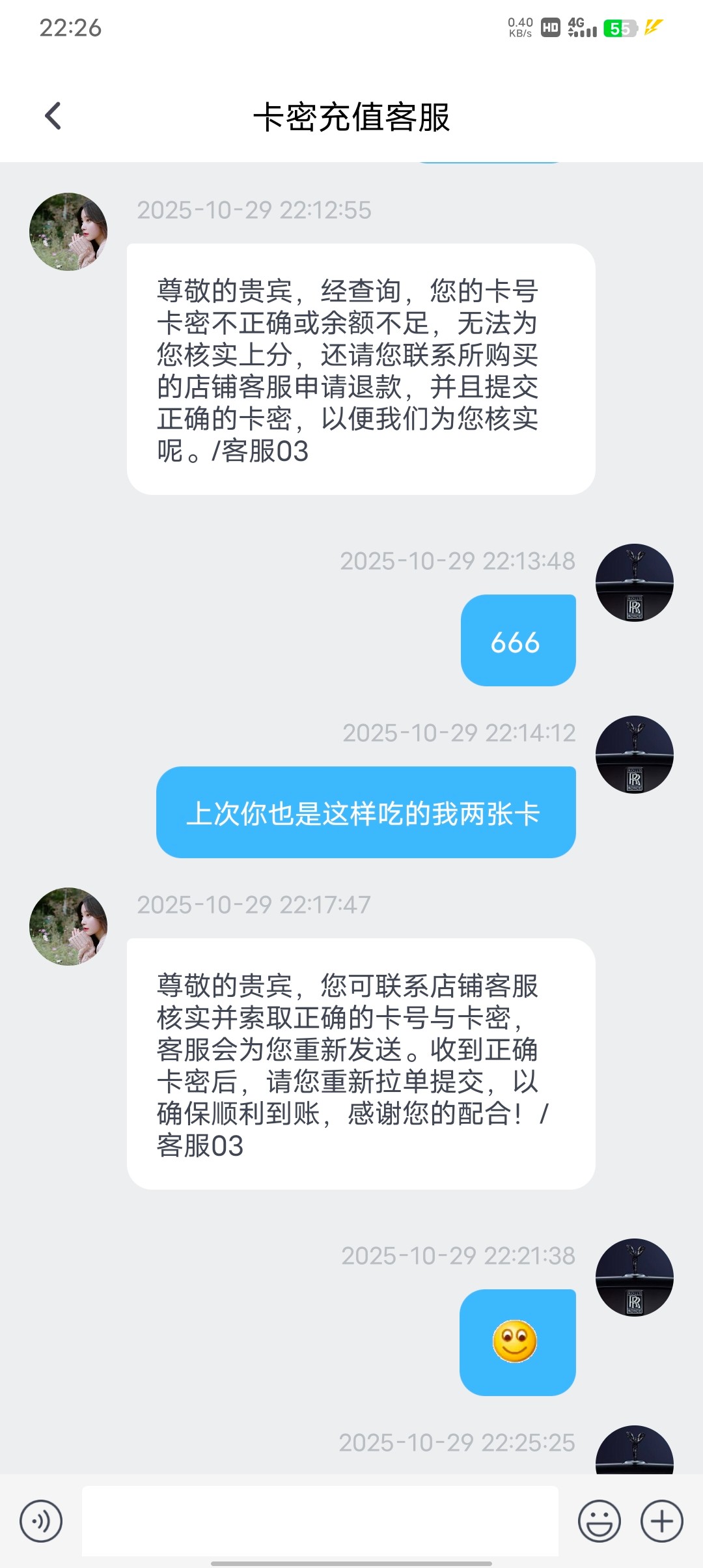Image resolution: width=703 pixels, height=1568 pixels.
Task: Open the emoji picker smiley icon
Action: [599, 1522]
